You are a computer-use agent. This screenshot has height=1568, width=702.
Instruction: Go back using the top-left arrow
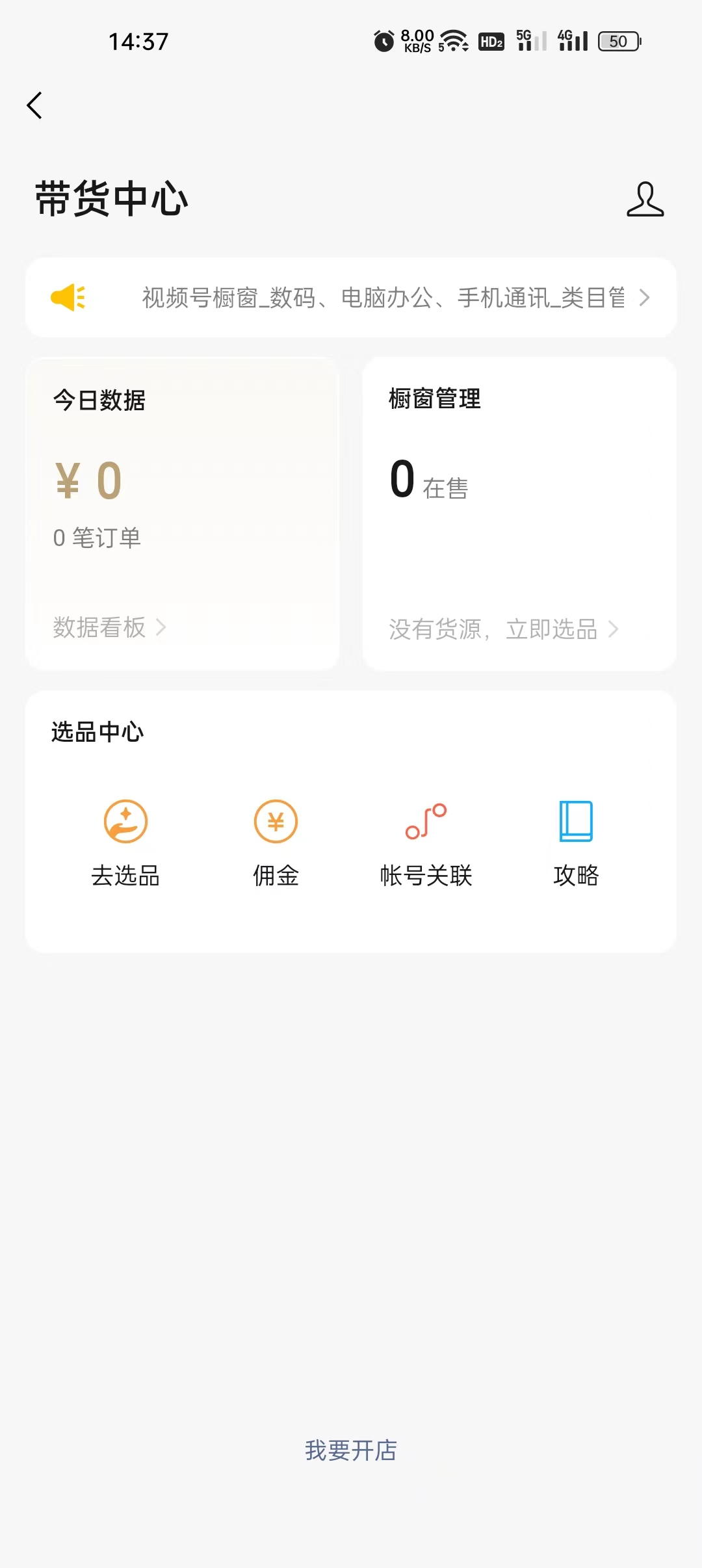(35, 105)
